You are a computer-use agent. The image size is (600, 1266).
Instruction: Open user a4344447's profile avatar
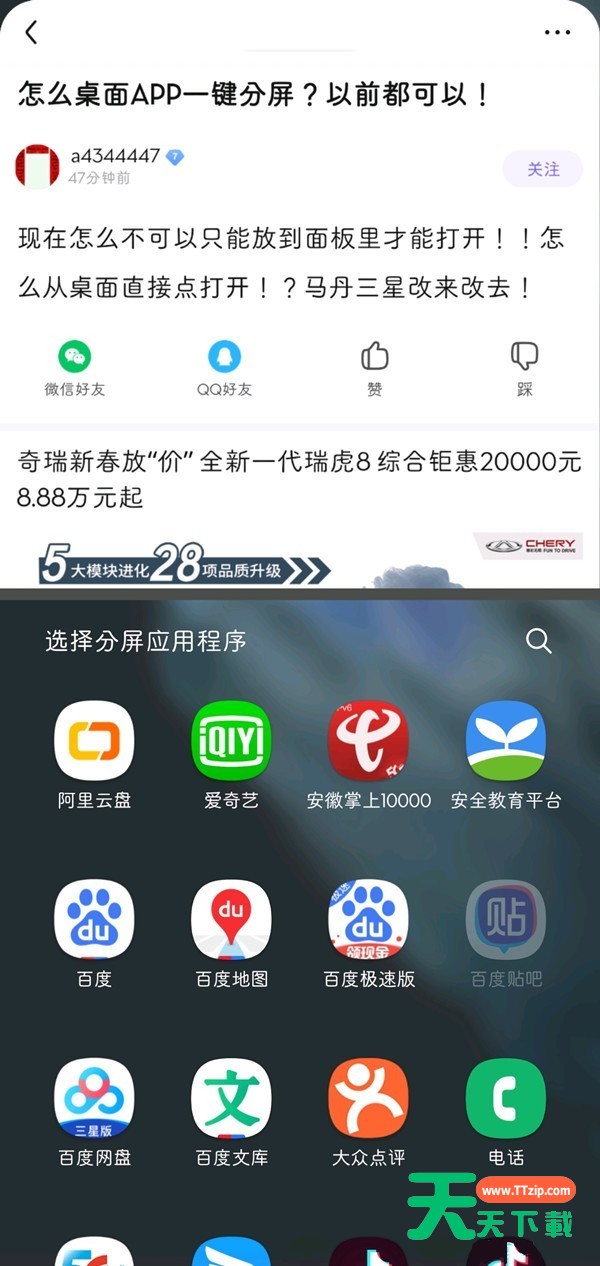(37, 167)
